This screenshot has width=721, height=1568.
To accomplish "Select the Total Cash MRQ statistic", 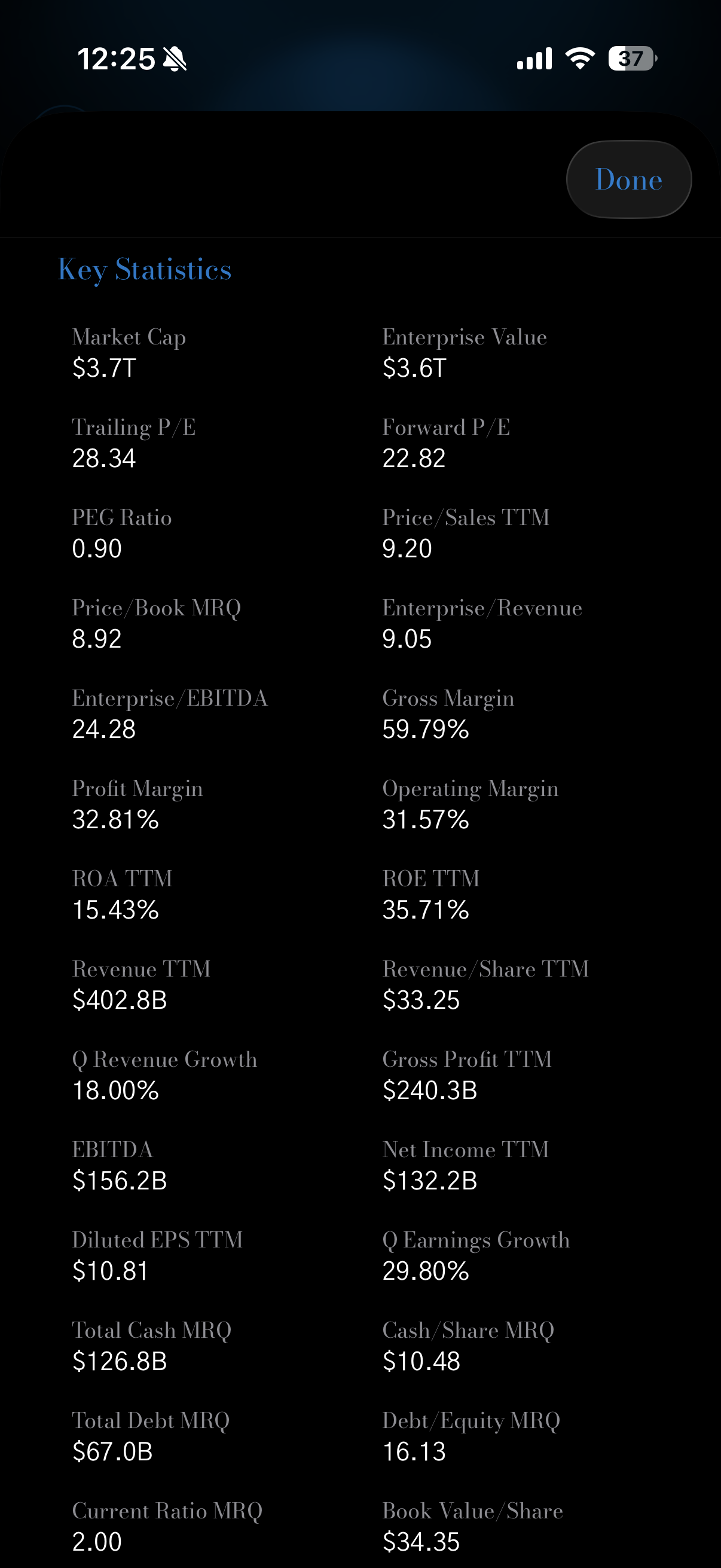I will (x=152, y=1329).
